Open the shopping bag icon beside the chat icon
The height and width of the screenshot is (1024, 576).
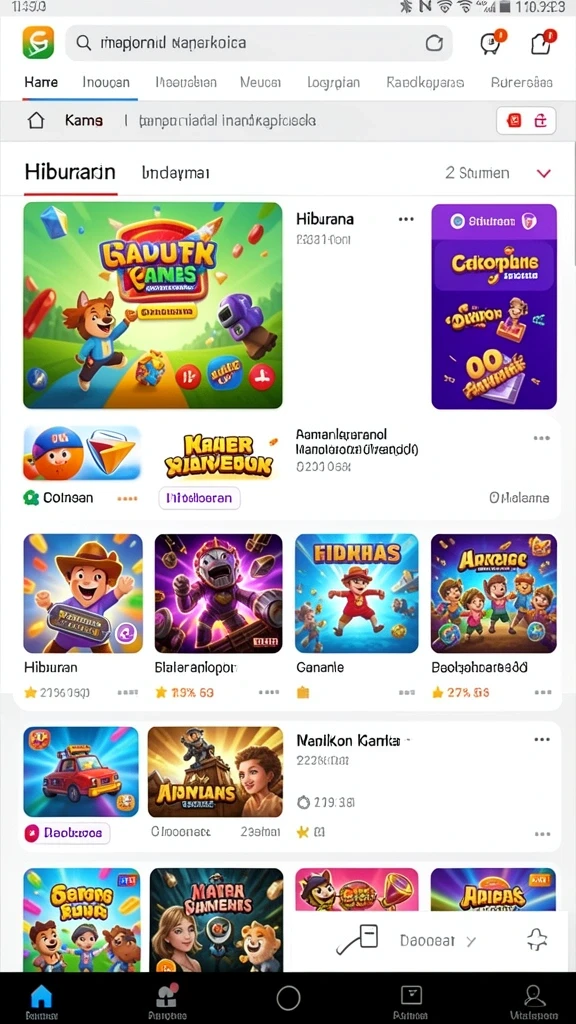(x=542, y=42)
